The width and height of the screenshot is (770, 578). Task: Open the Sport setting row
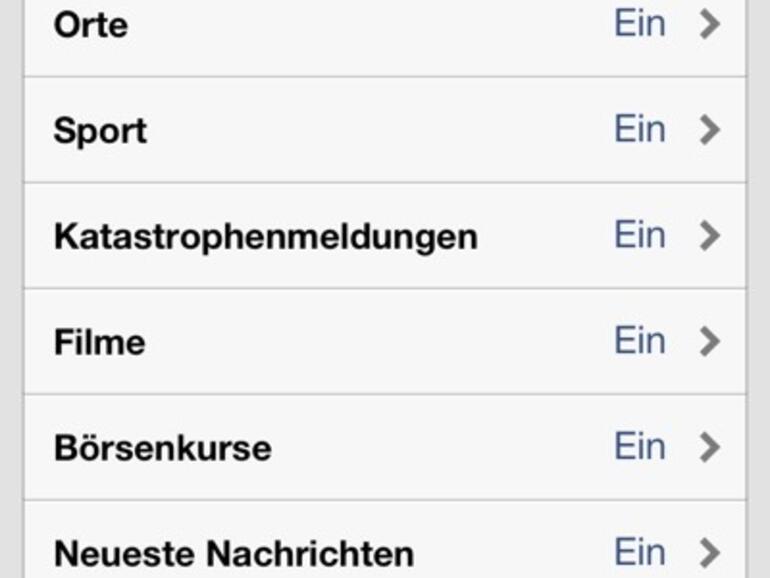pos(385,130)
